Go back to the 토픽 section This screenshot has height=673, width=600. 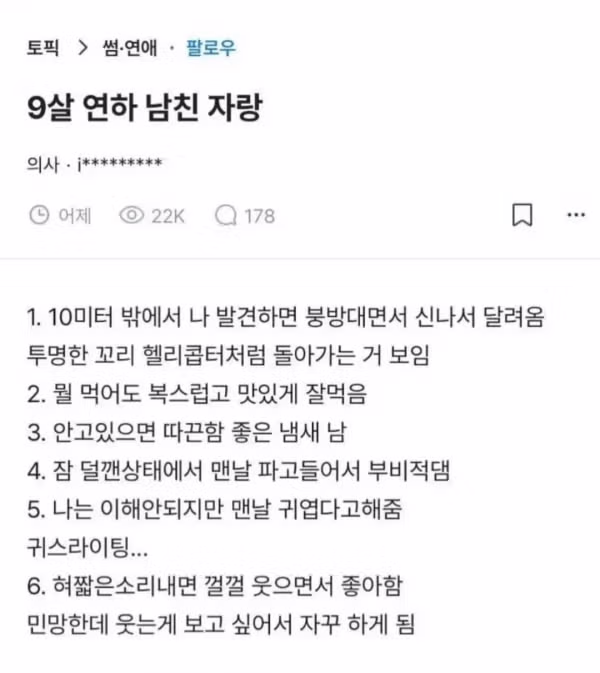[45, 47]
